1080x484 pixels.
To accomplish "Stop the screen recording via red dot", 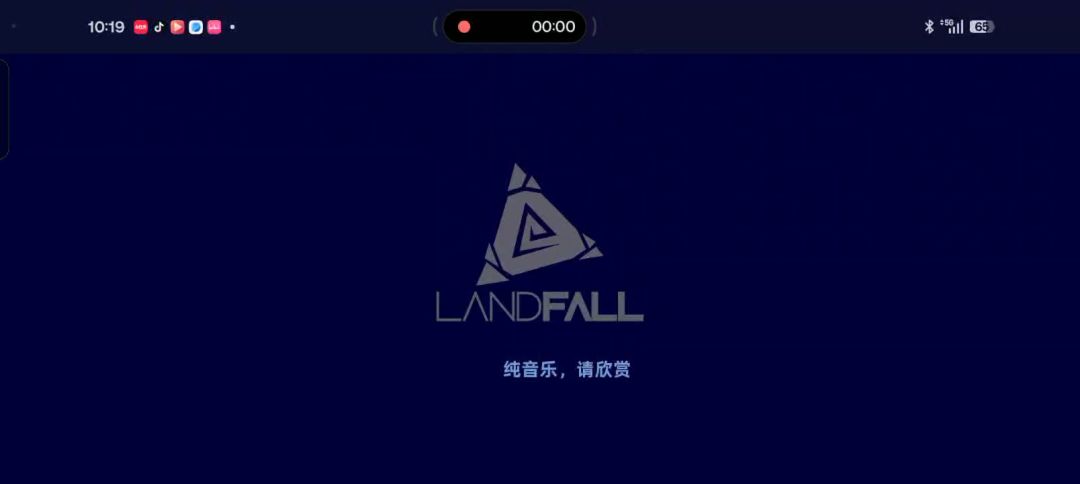I will tap(464, 27).
